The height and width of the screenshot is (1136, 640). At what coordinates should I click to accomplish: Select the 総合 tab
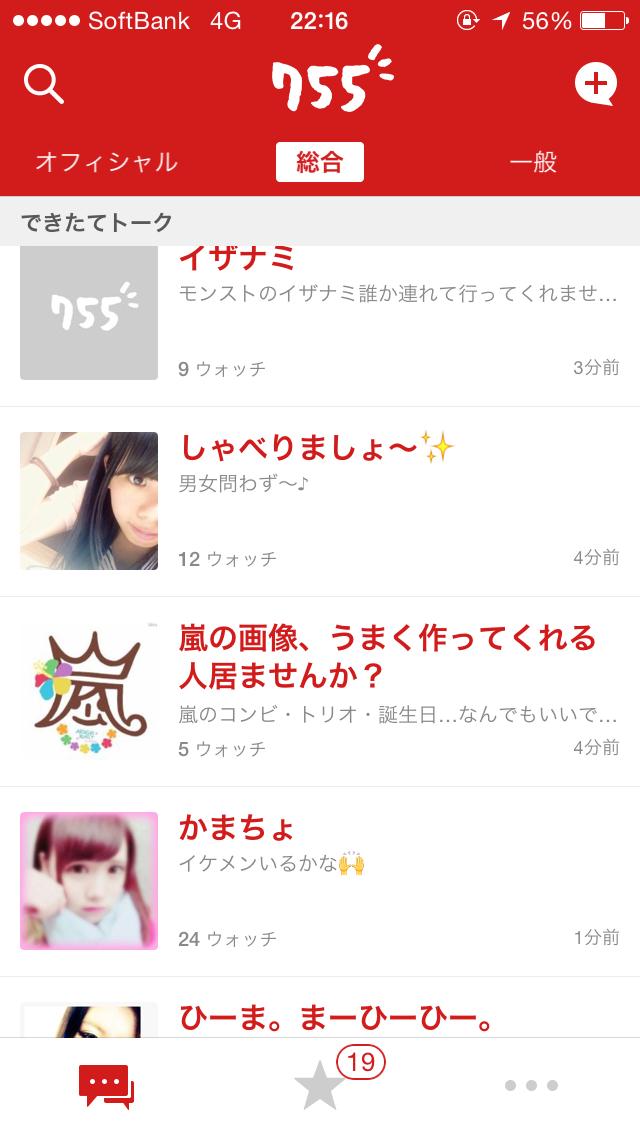(x=319, y=162)
